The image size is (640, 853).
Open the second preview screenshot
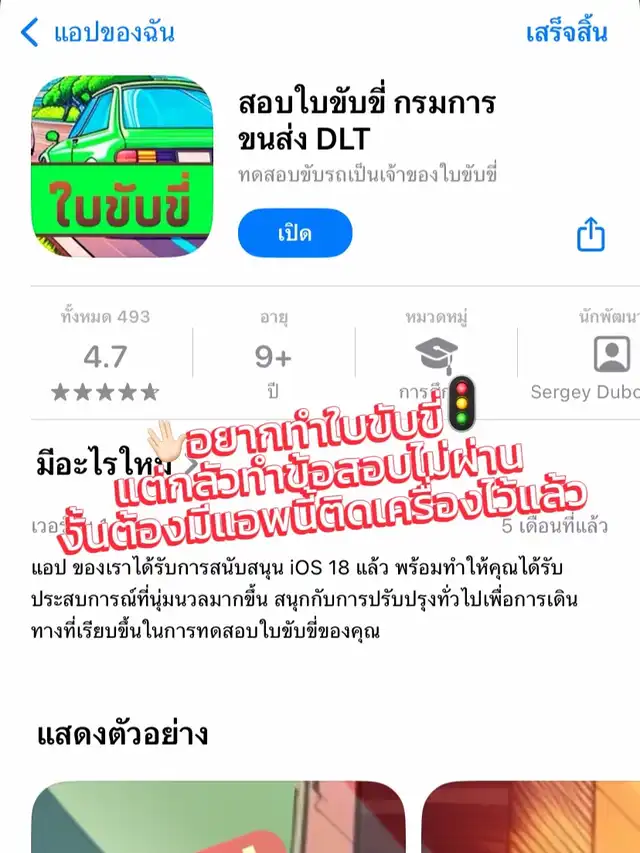[530, 816]
